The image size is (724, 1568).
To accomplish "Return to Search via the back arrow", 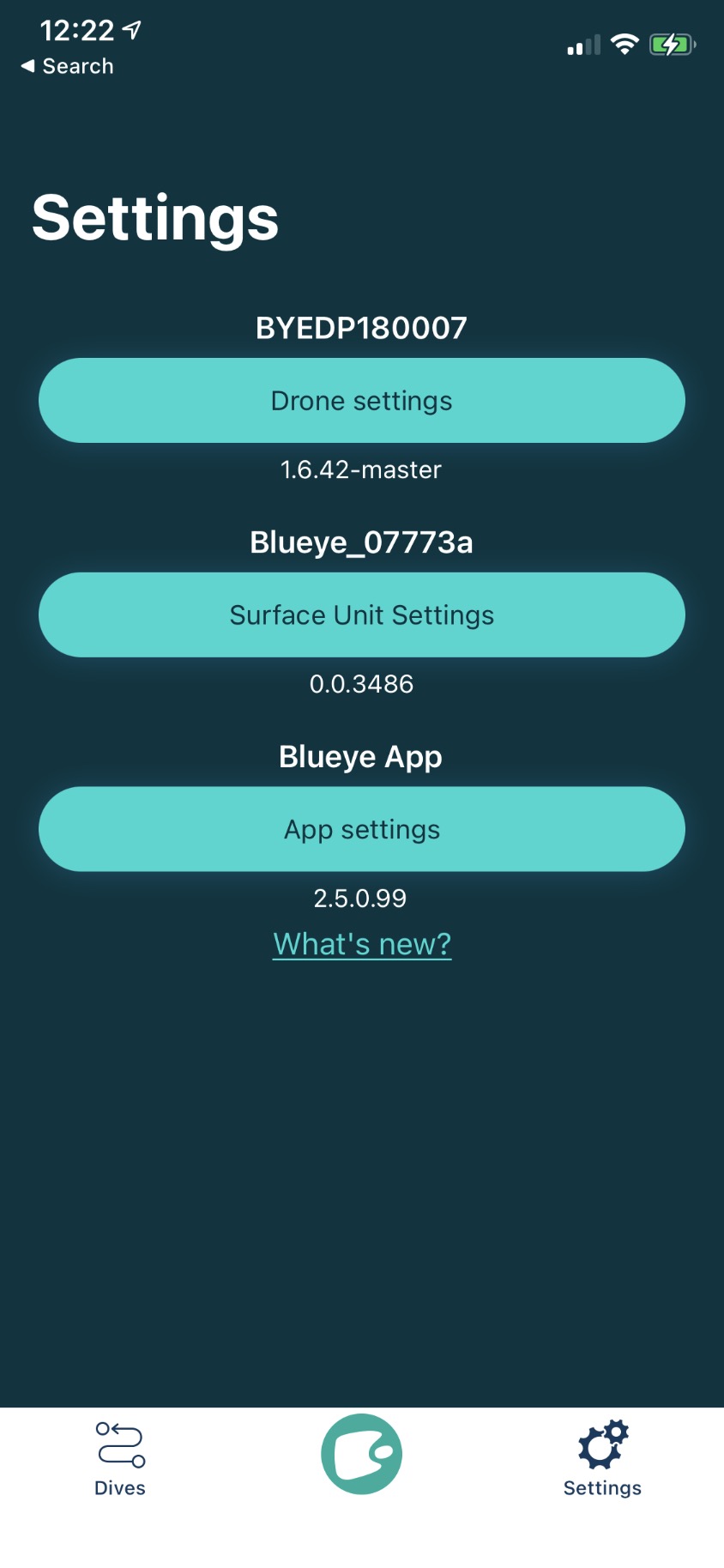I will [67, 66].
